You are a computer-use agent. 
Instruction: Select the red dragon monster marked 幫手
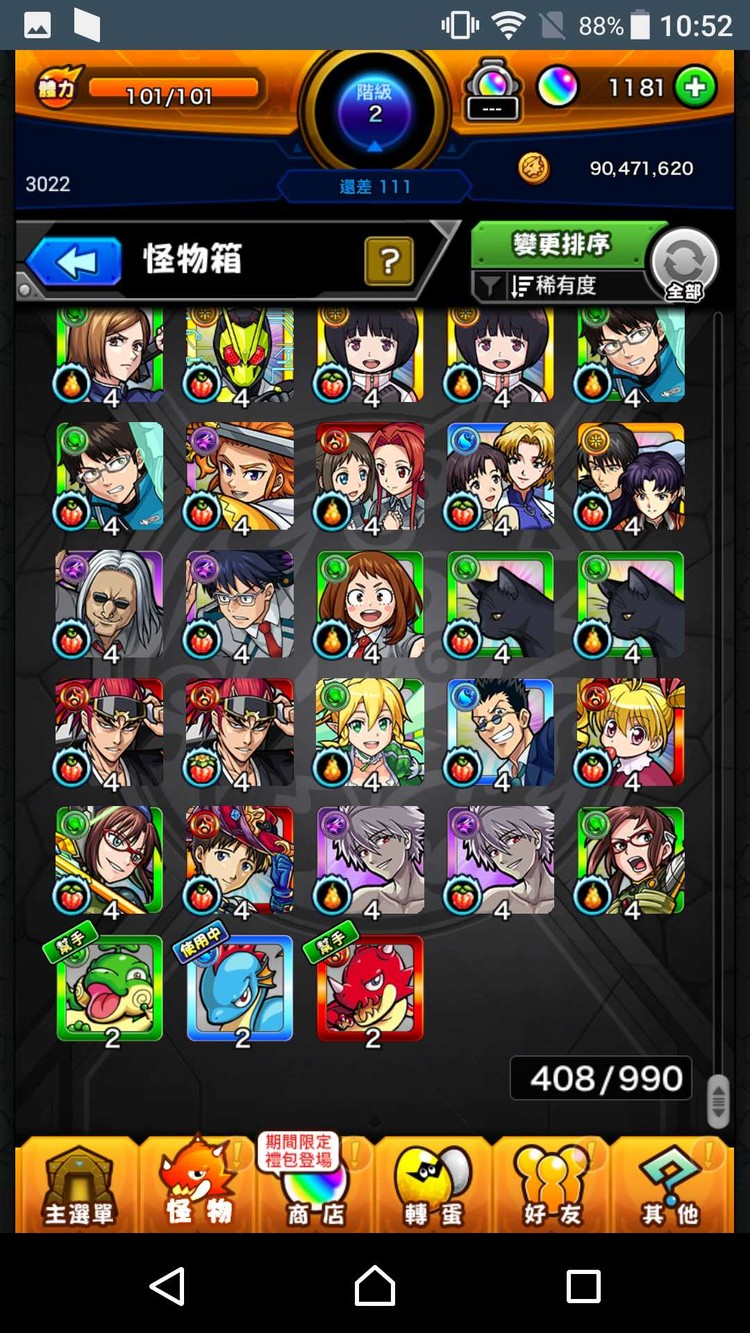pos(370,989)
